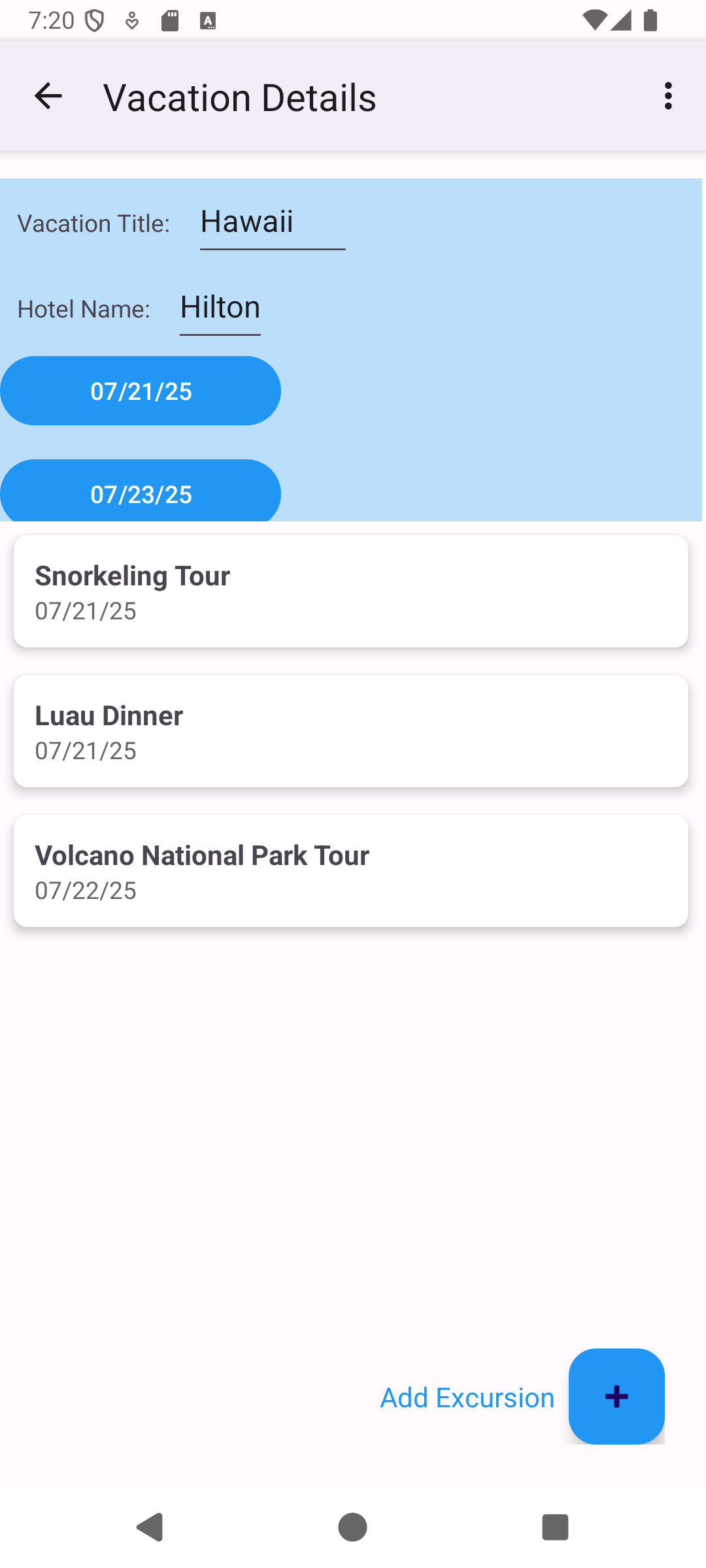The image size is (706, 1568).
Task: Change the start date 07/21/25
Action: tap(141, 391)
